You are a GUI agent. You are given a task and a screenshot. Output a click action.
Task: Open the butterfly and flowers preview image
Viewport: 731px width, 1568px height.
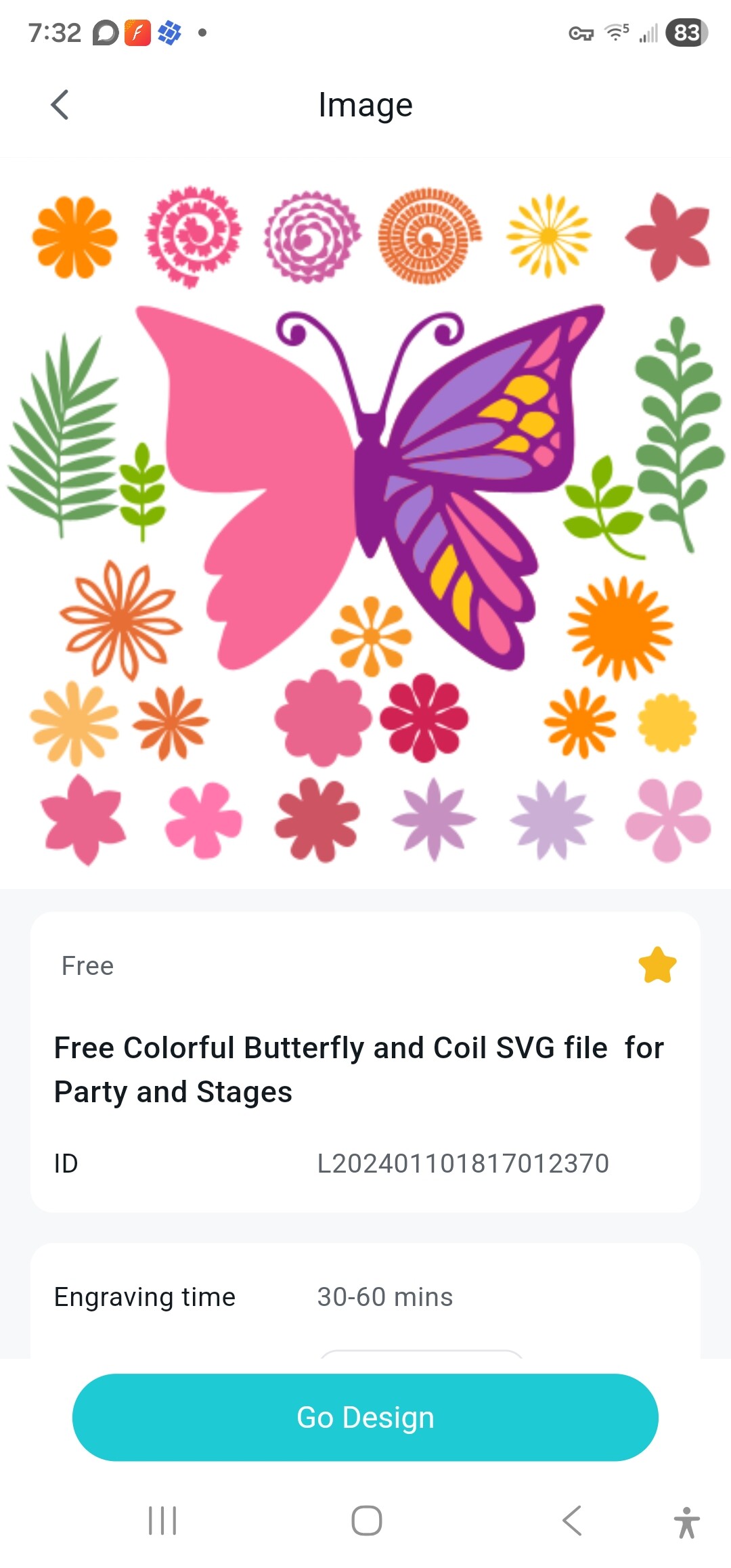pos(365,525)
